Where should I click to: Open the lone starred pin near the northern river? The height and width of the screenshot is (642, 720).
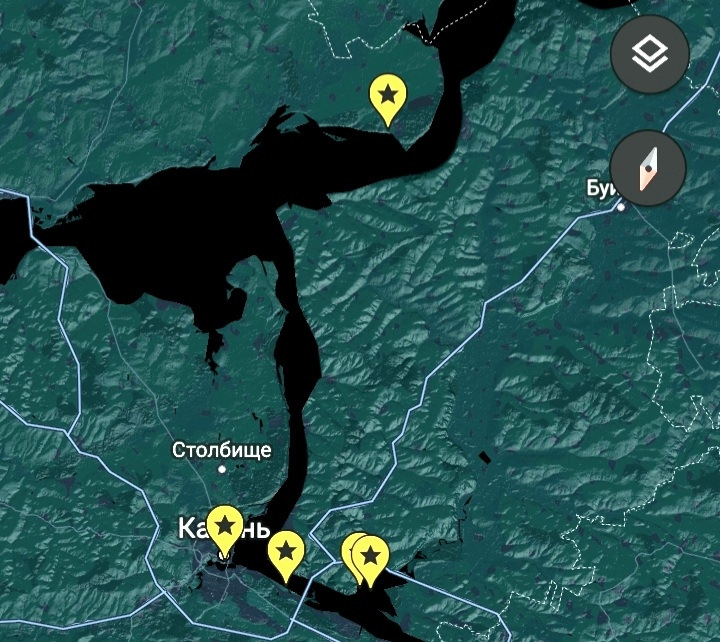click(x=388, y=97)
